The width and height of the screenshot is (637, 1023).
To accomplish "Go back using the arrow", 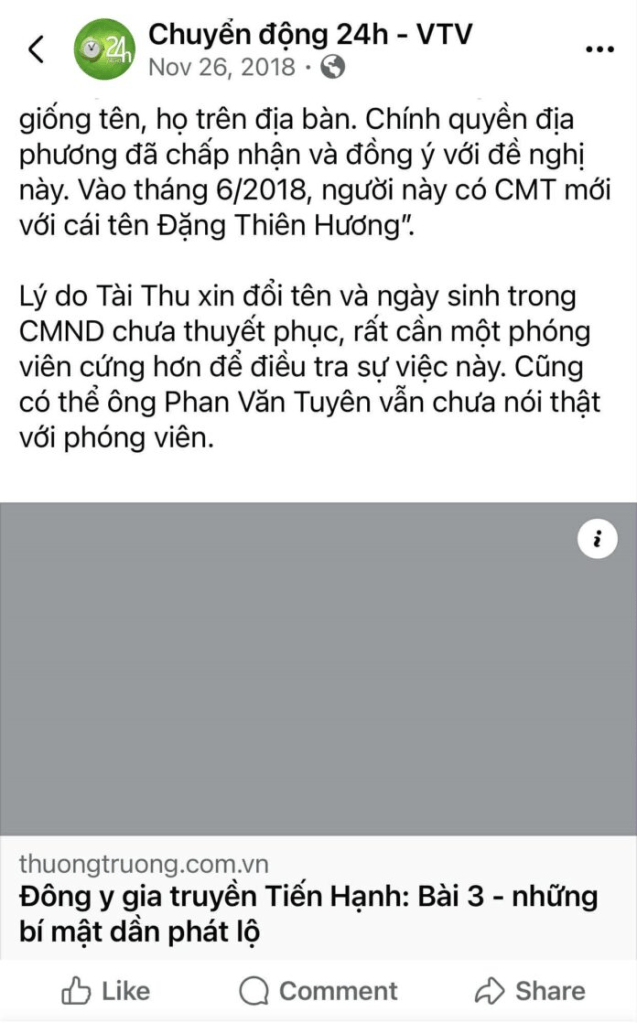I will coord(37,49).
